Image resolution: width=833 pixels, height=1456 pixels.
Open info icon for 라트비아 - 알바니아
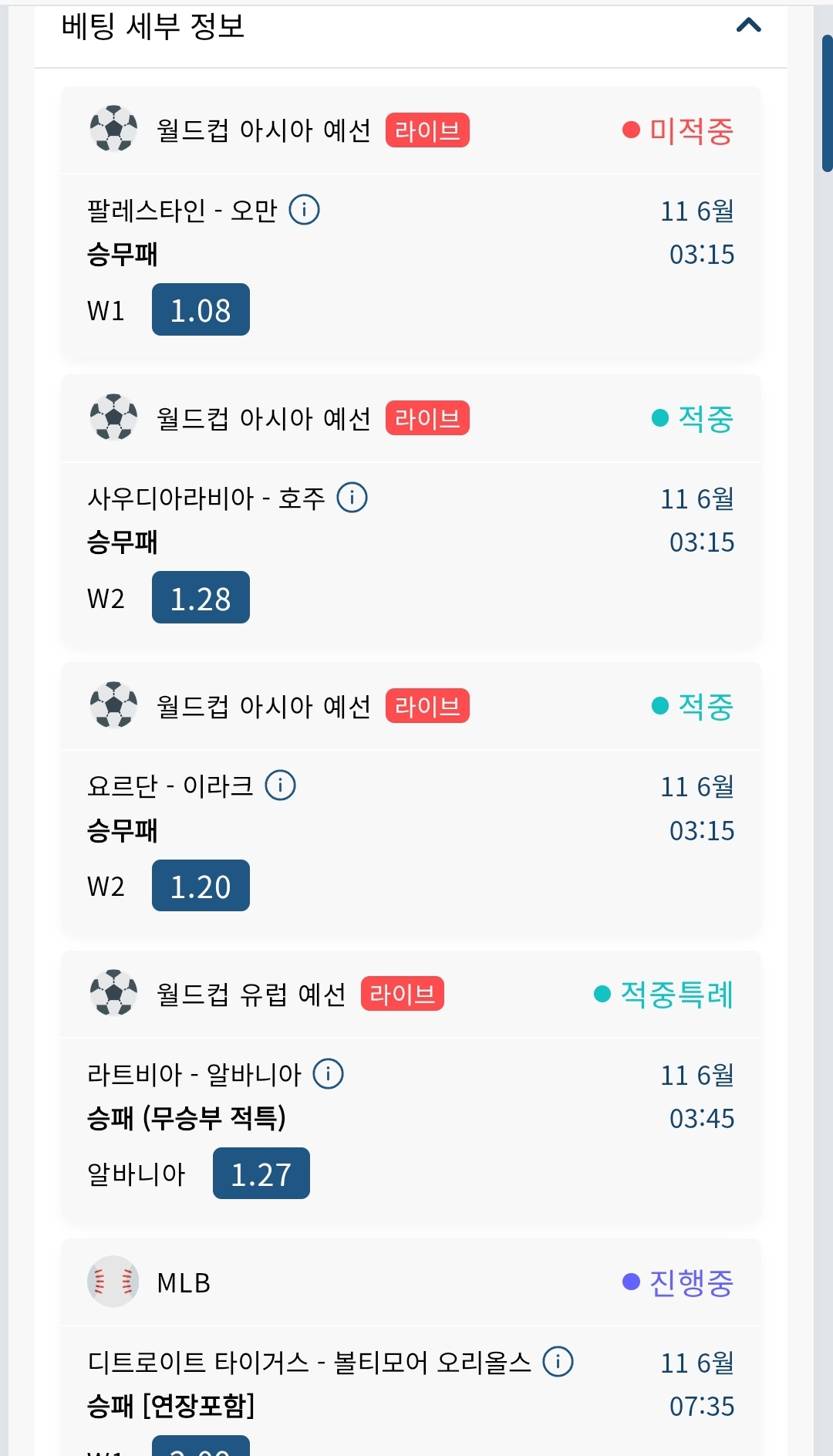[328, 1073]
